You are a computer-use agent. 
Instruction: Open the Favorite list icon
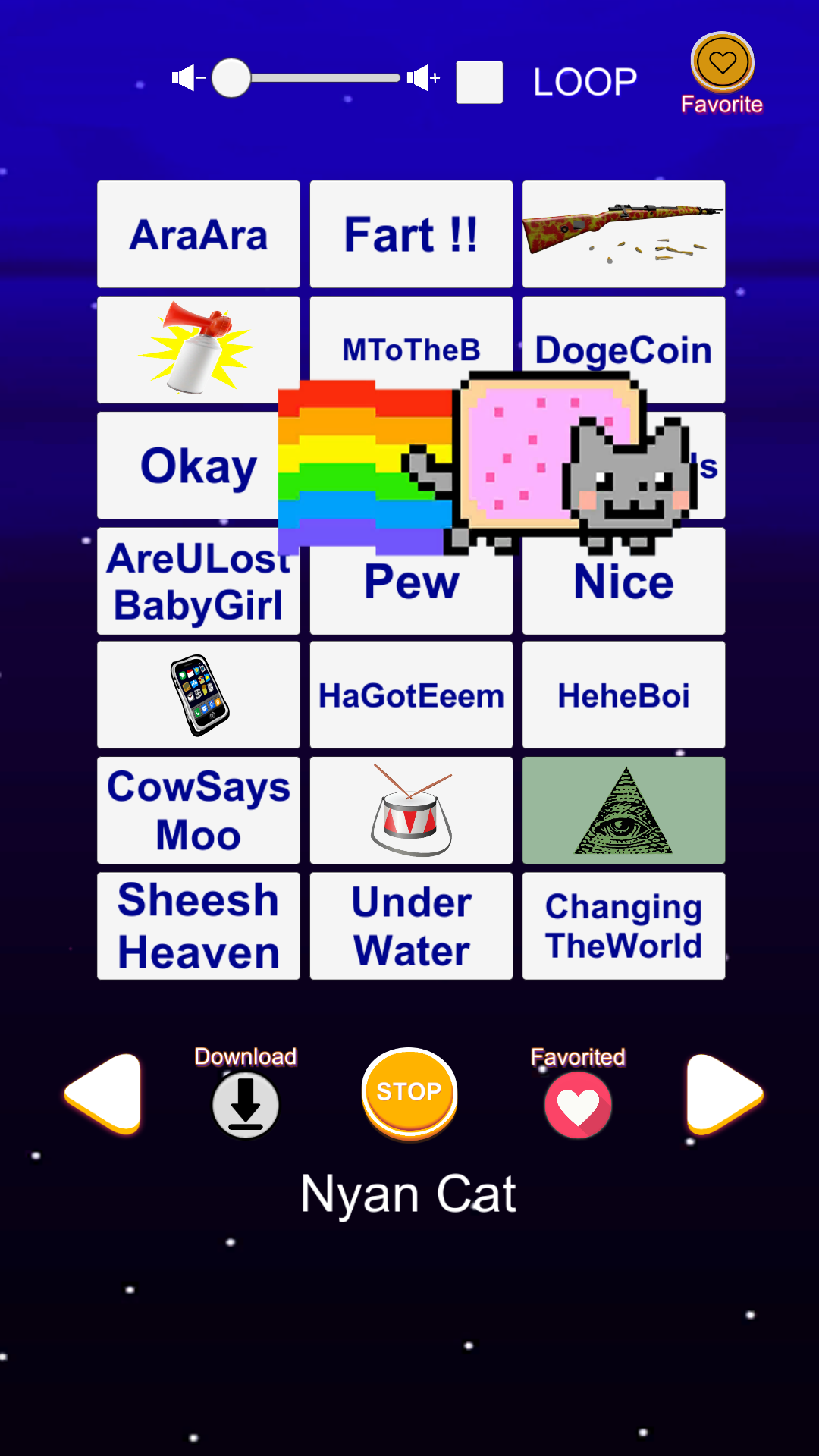[722, 64]
